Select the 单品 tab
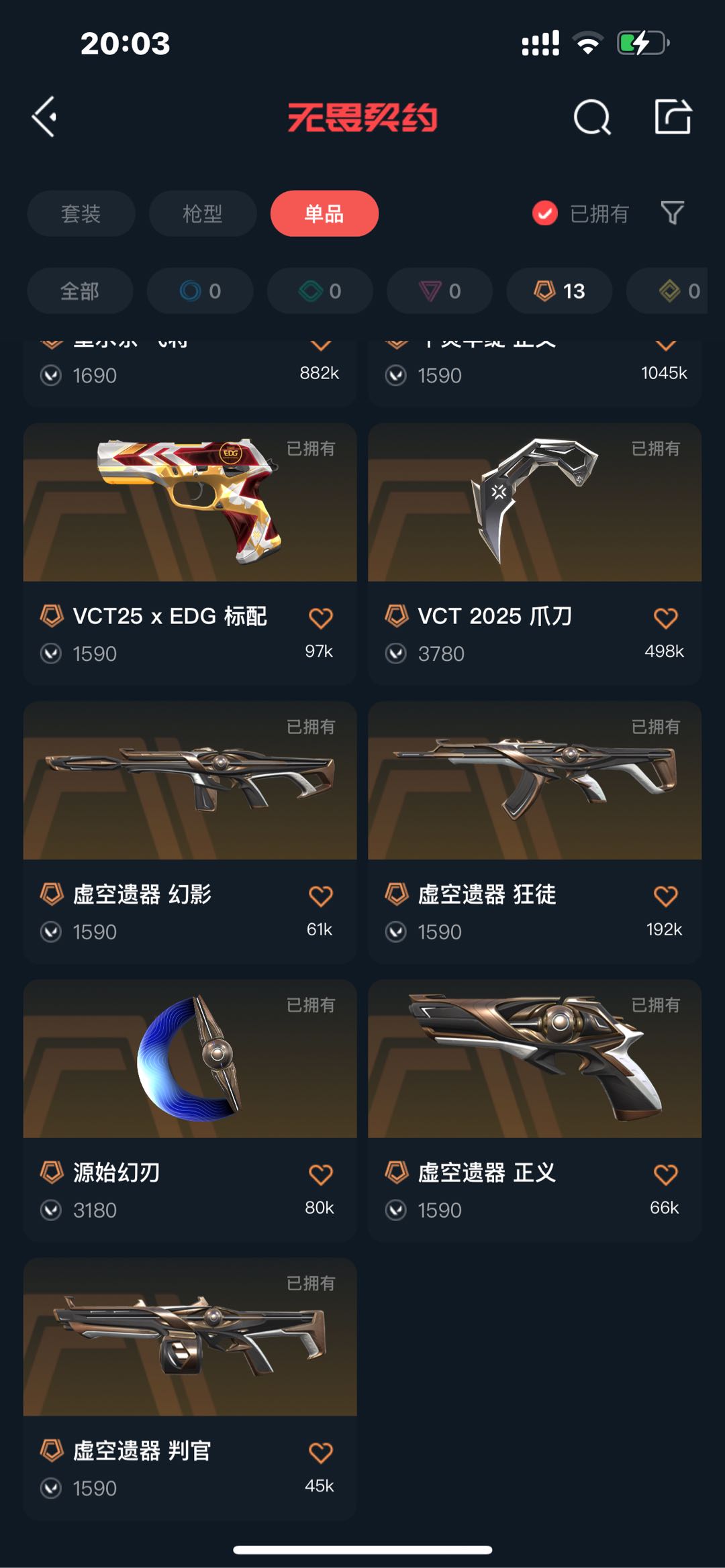725x1568 pixels. [324, 213]
